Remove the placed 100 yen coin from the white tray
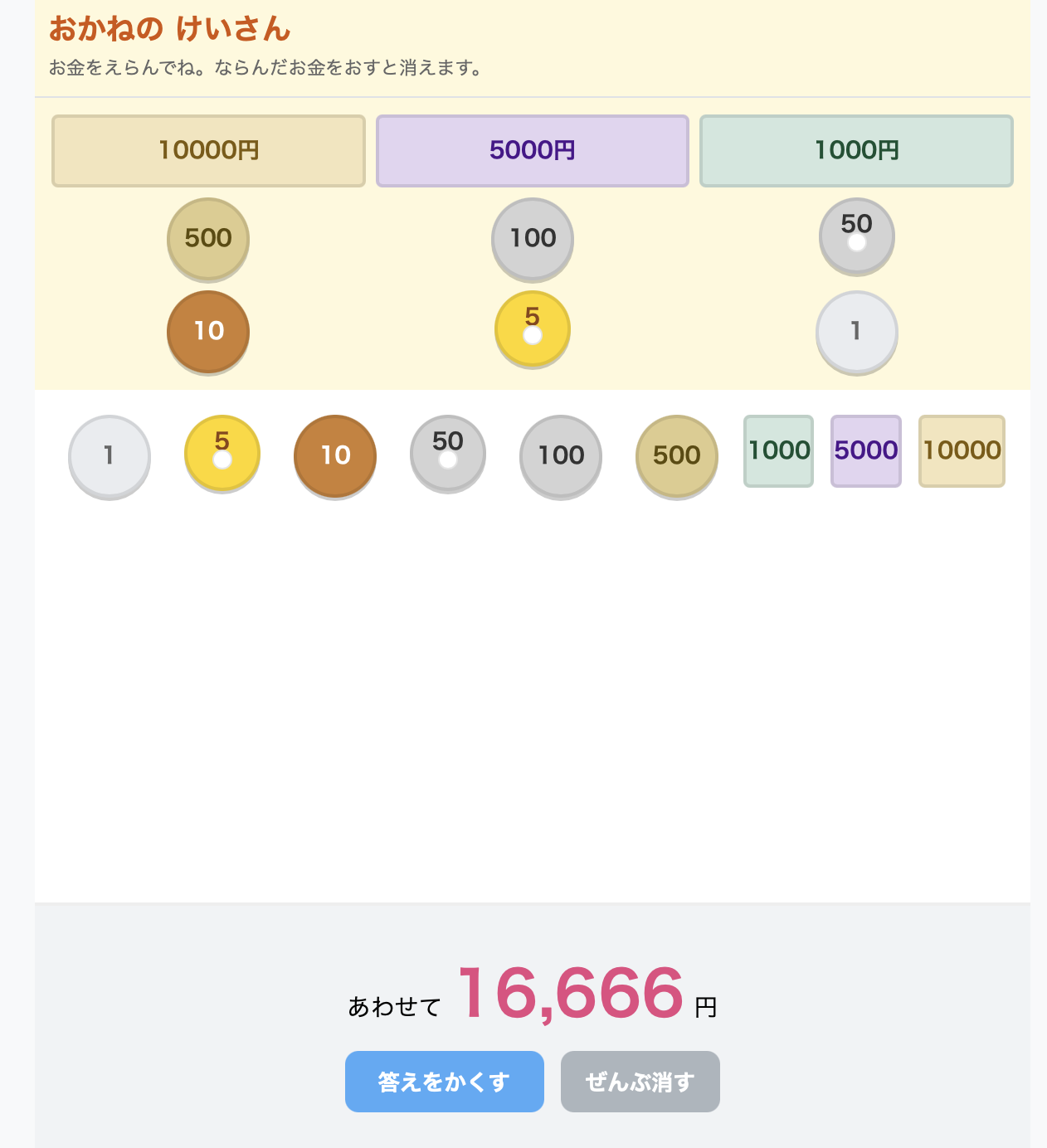1047x1148 pixels. [x=561, y=455]
